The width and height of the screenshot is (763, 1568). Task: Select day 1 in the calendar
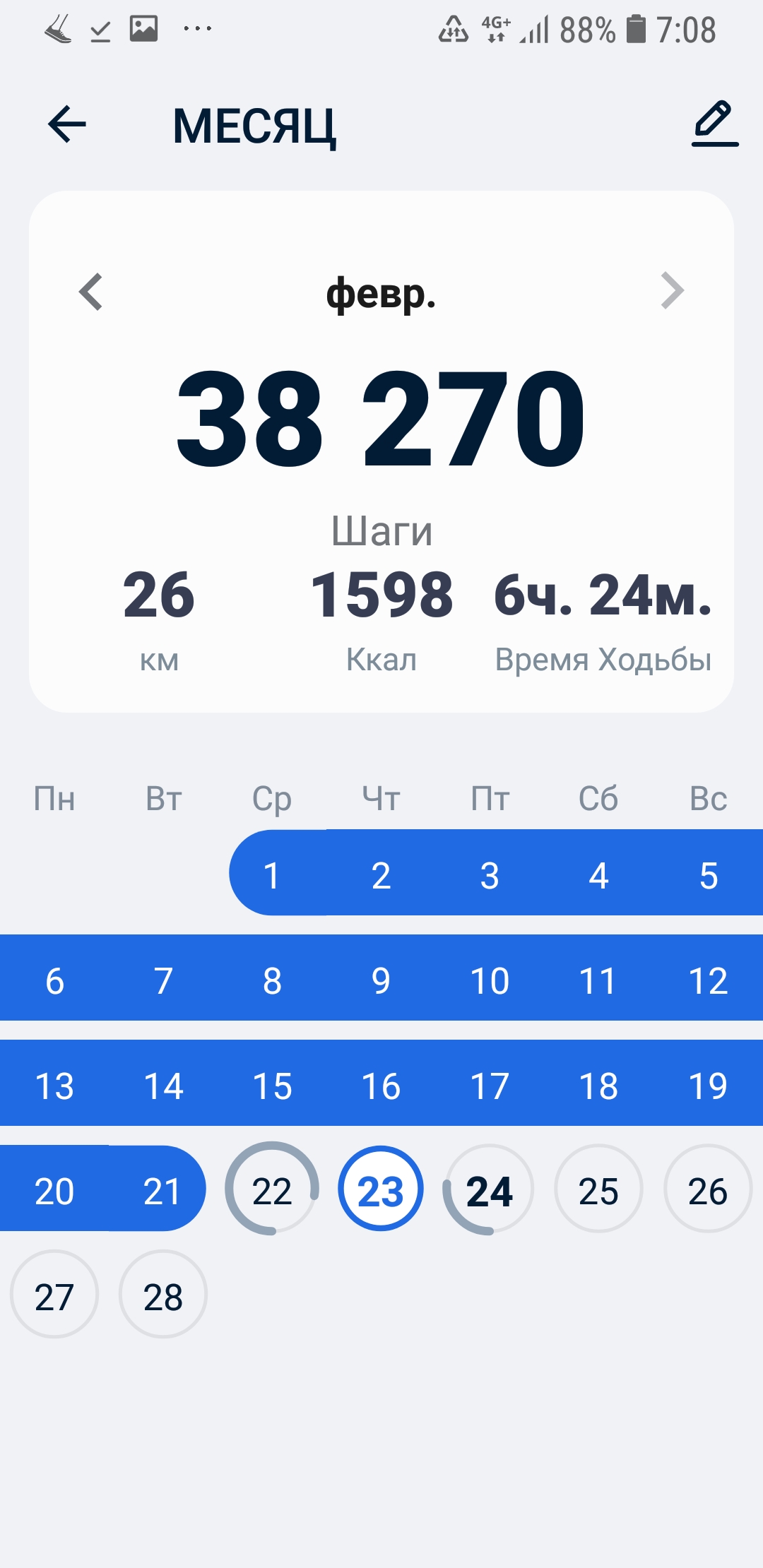click(272, 874)
